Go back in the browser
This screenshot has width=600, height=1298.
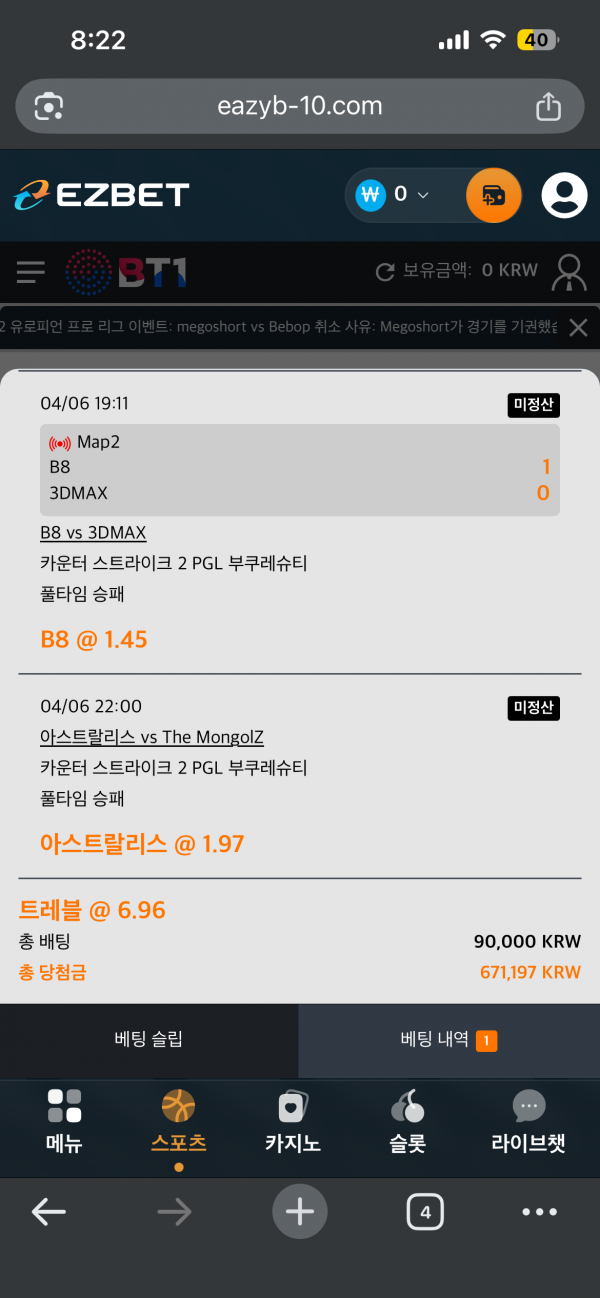click(x=48, y=1212)
